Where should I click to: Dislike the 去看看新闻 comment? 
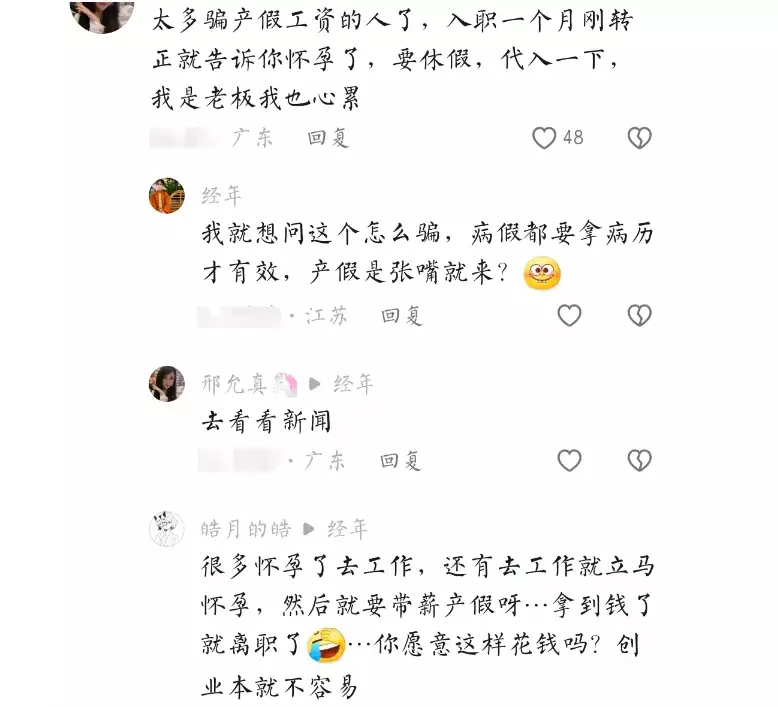(639, 460)
